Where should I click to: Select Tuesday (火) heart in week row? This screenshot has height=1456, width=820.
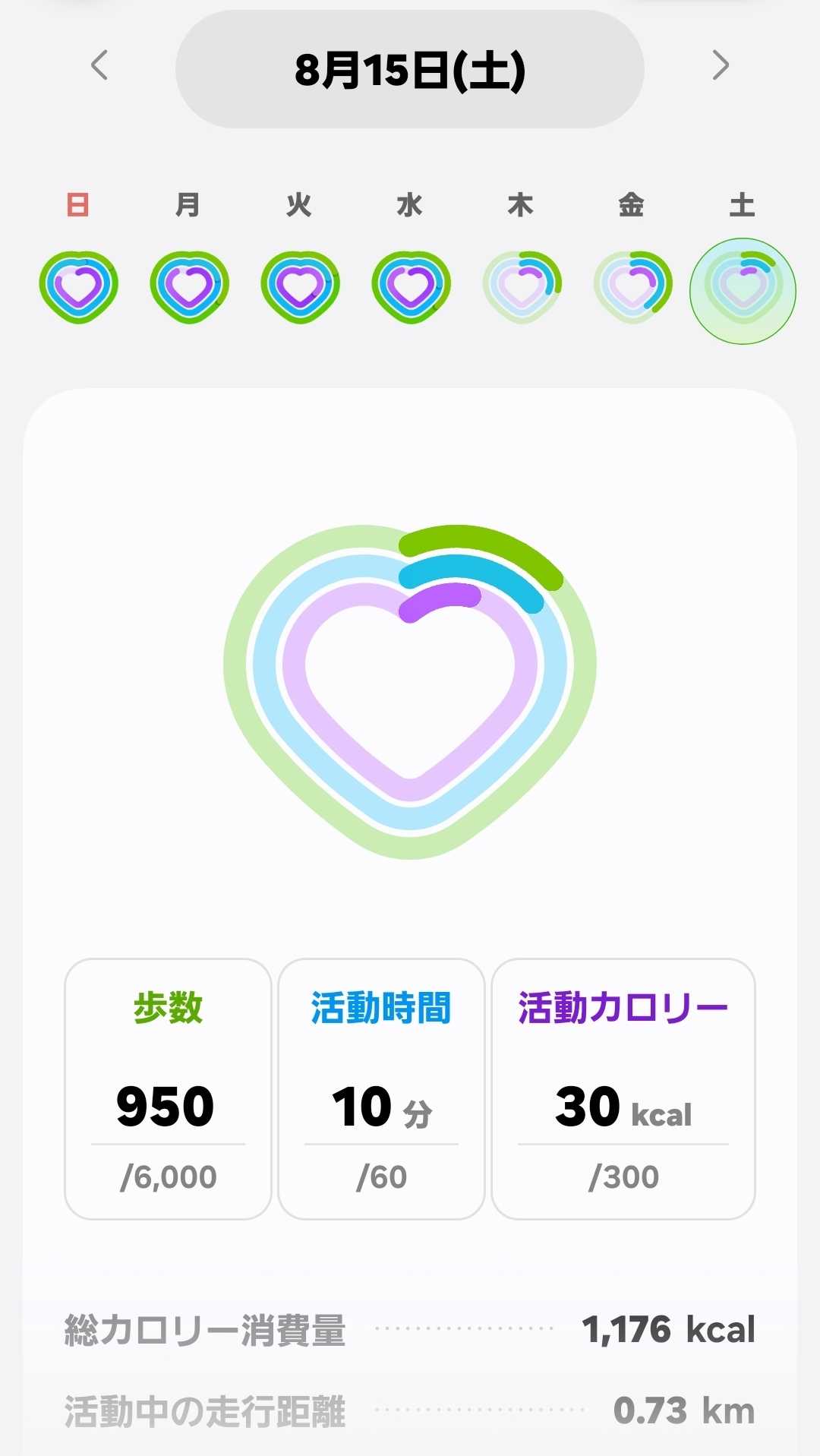300,287
